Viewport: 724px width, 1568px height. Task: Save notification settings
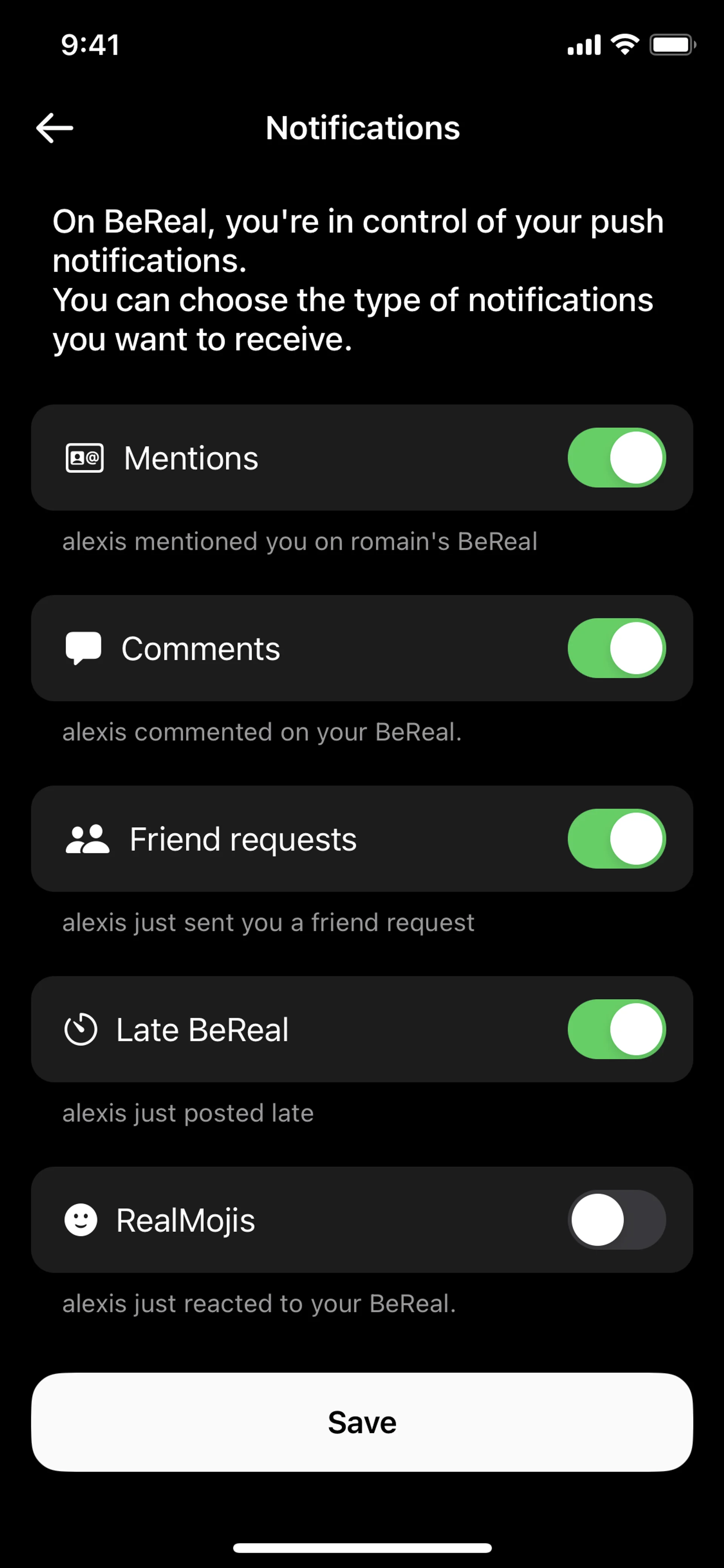pos(362,1422)
